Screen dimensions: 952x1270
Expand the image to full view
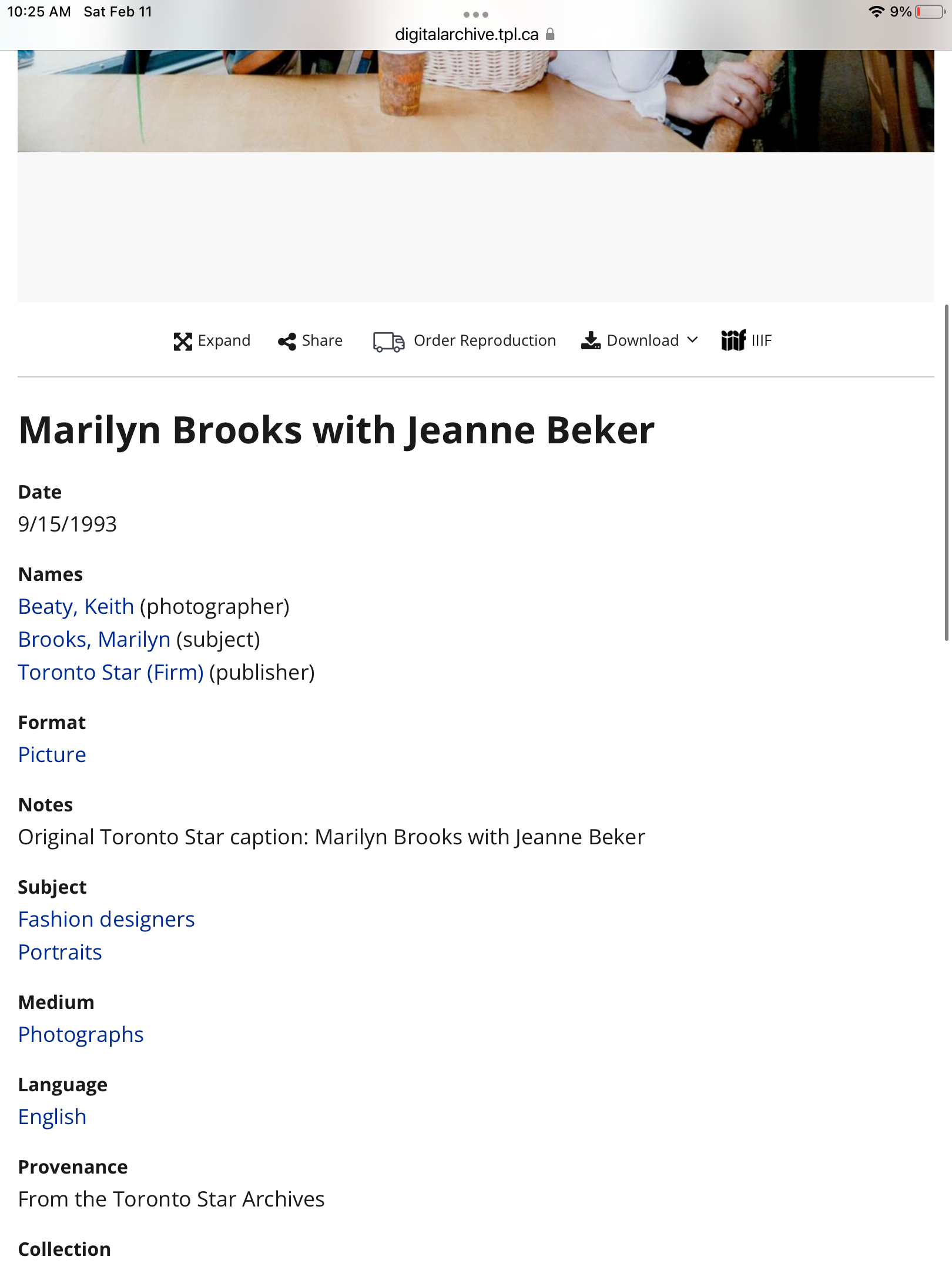point(212,341)
